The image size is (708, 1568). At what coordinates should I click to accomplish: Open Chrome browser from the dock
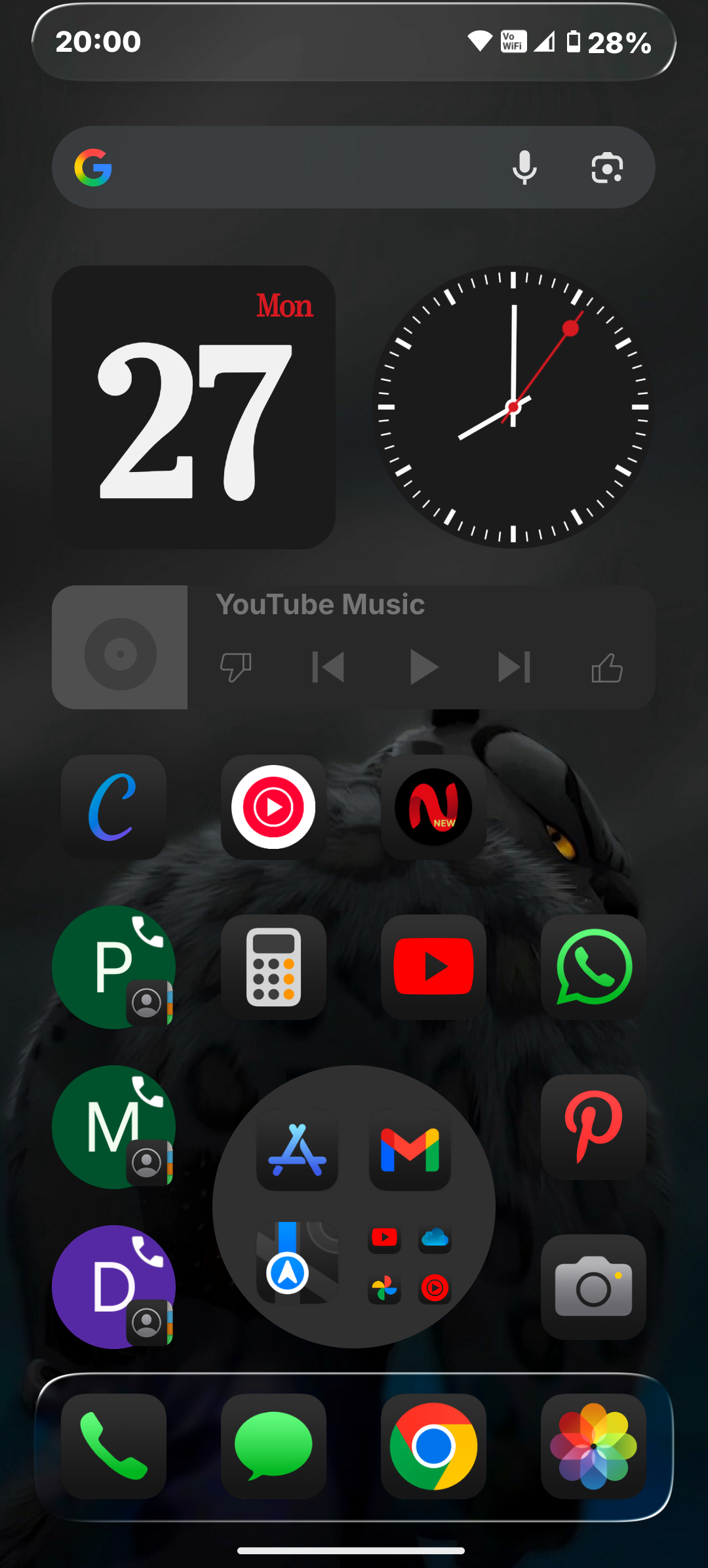point(433,1446)
